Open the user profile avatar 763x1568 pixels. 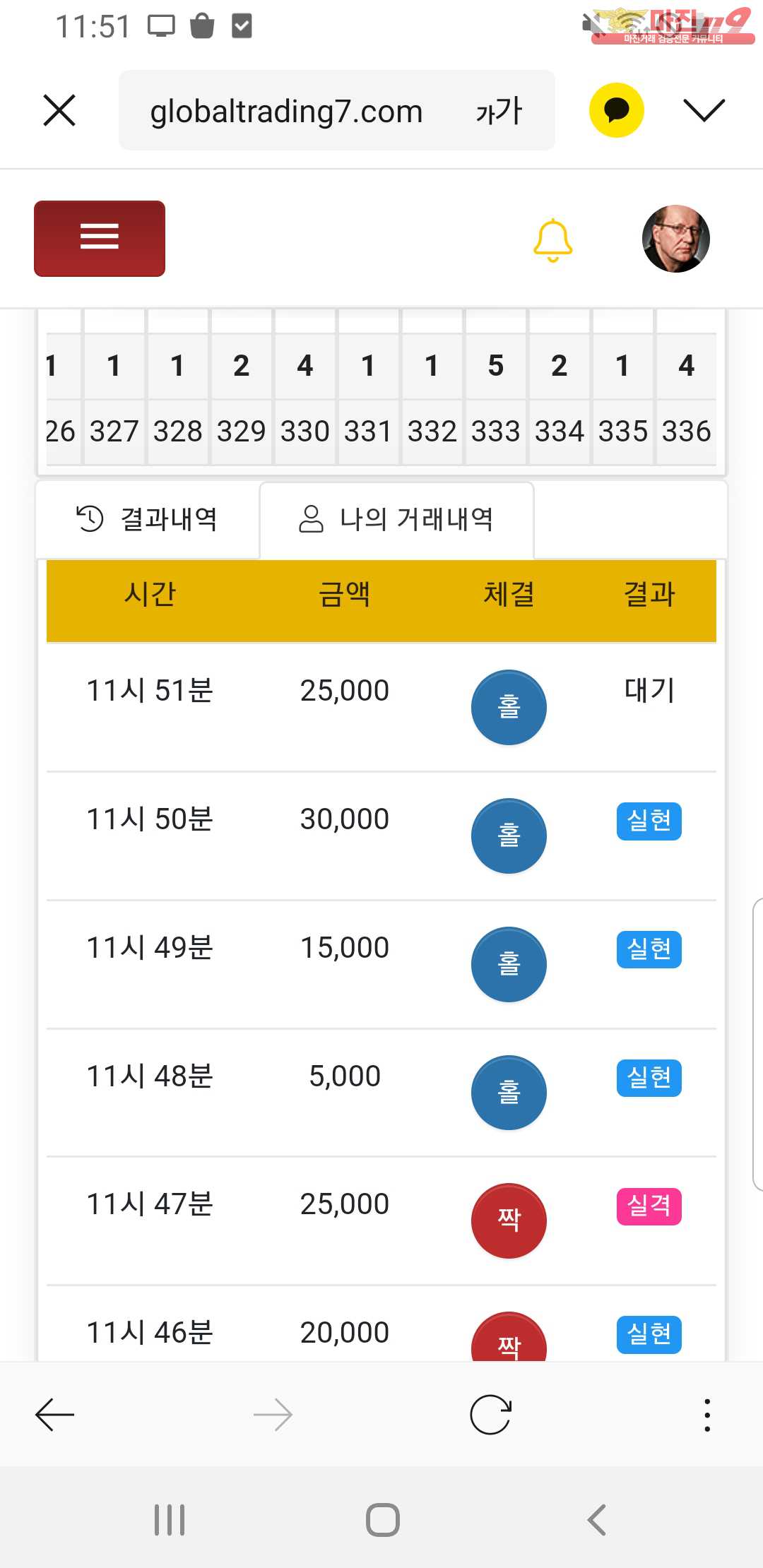(x=675, y=239)
